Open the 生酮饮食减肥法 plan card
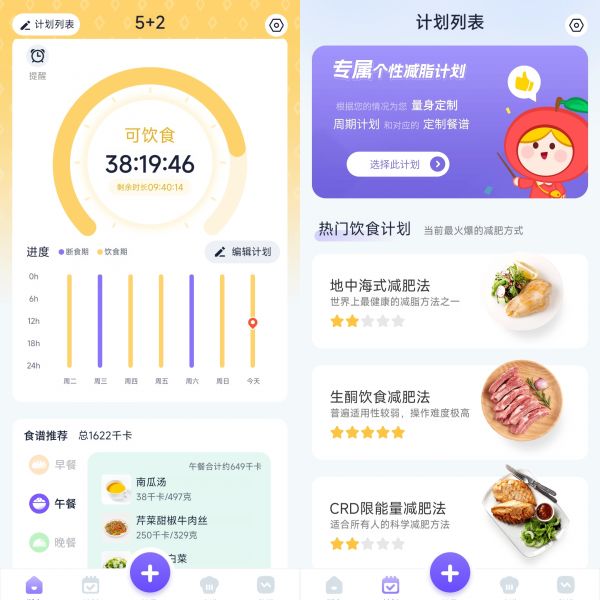The image size is (600, 600). tap(449, 412)
